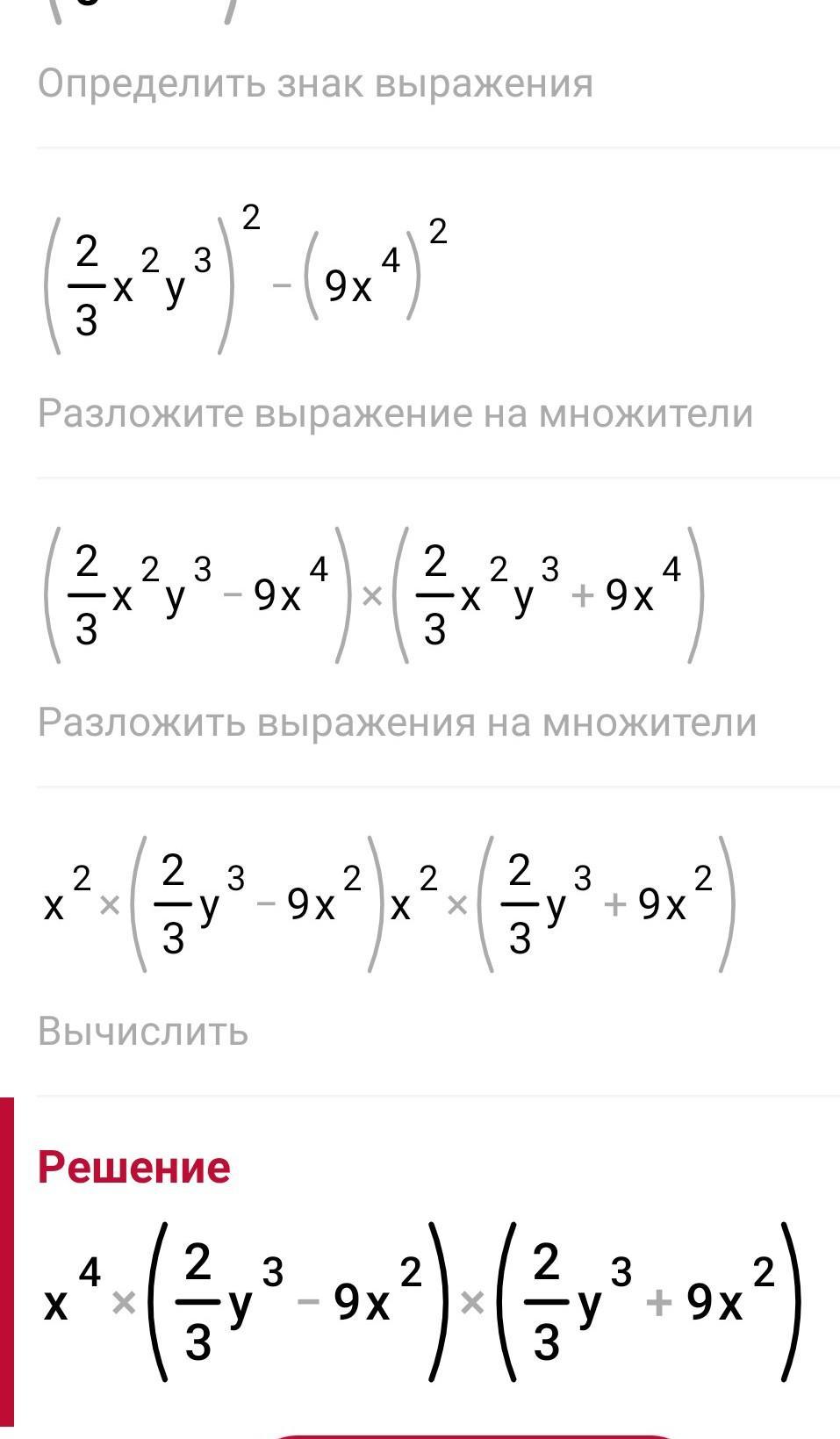
Task: Open the "Решение" result card
Action: point(133,1167)
